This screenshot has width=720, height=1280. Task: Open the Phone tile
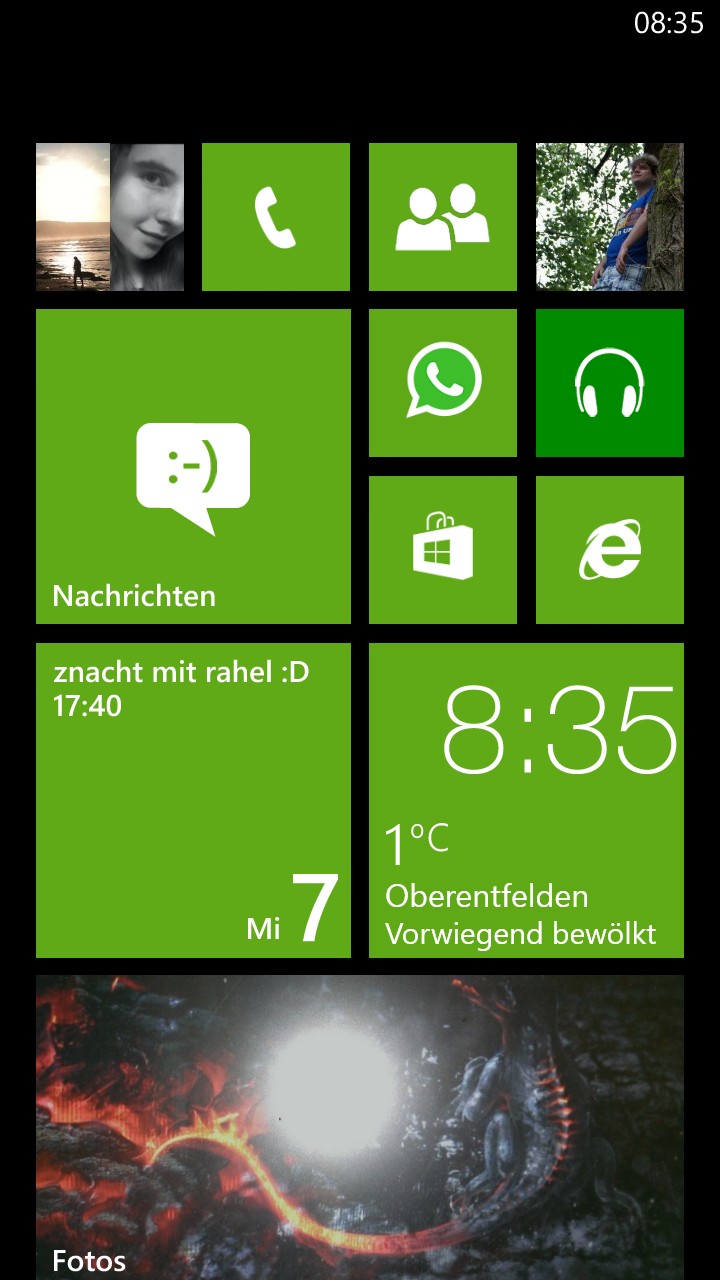(x=276, y=217)
